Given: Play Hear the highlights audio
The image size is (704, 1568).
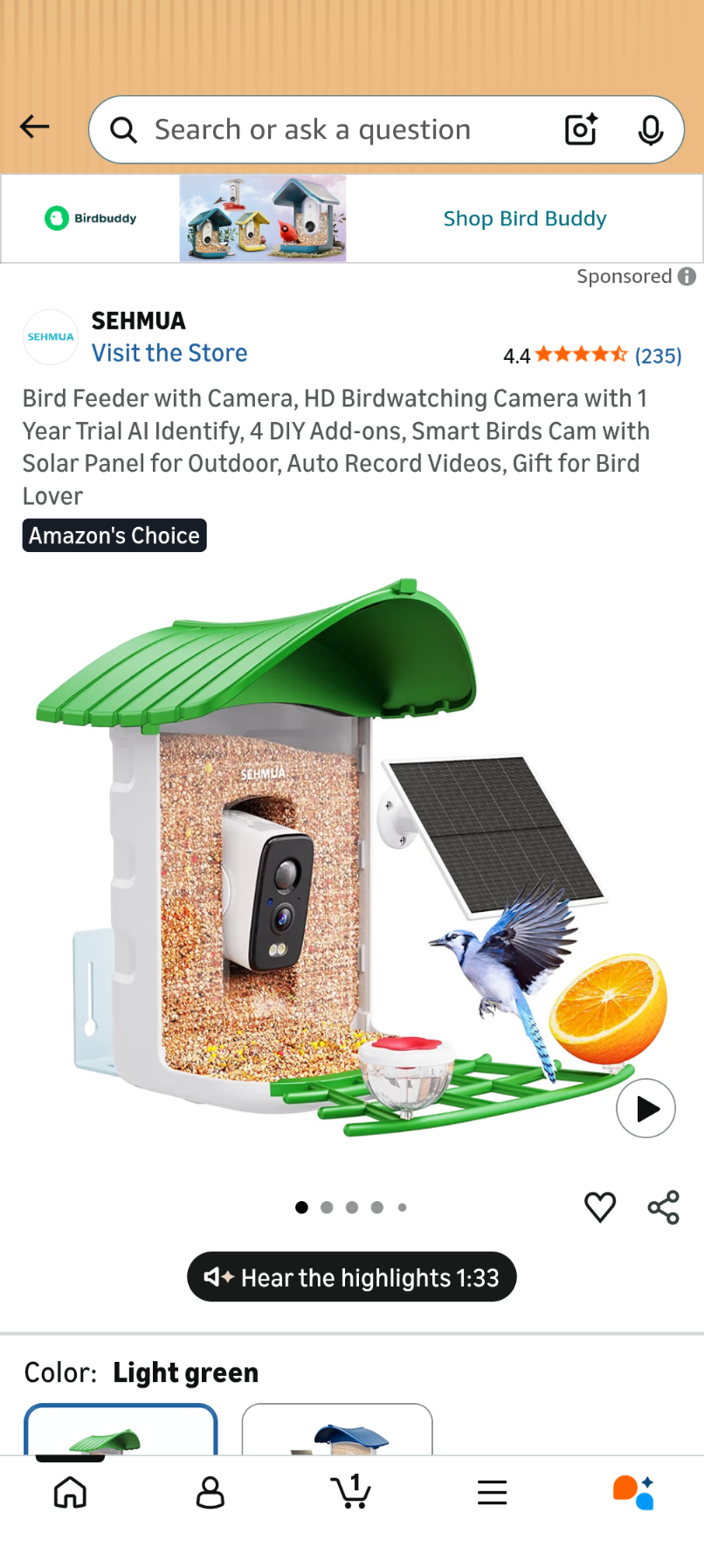Looking at the screenshot, I should (x=352, y=1277).
